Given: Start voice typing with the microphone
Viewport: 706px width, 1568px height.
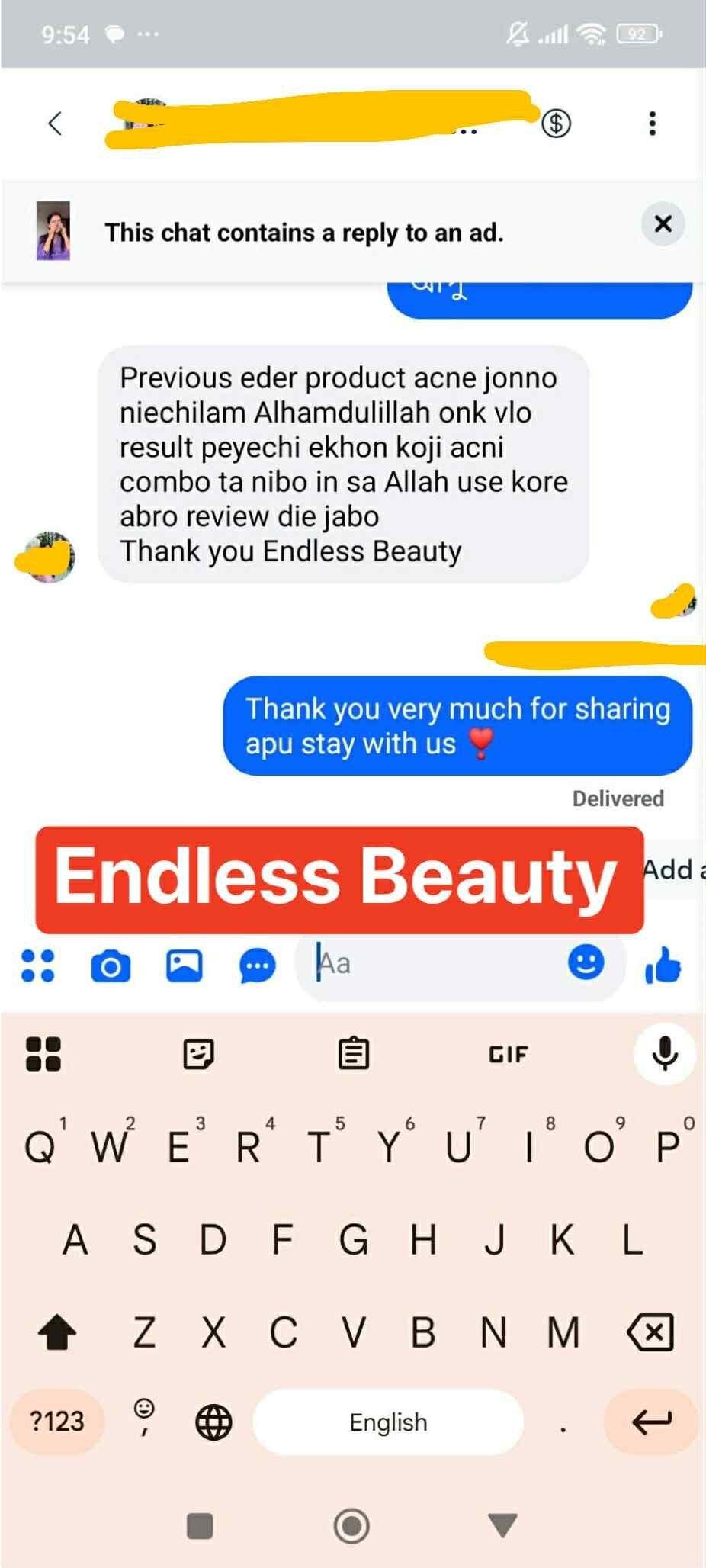Looking at the screenshot, I should coord(664,1054).
